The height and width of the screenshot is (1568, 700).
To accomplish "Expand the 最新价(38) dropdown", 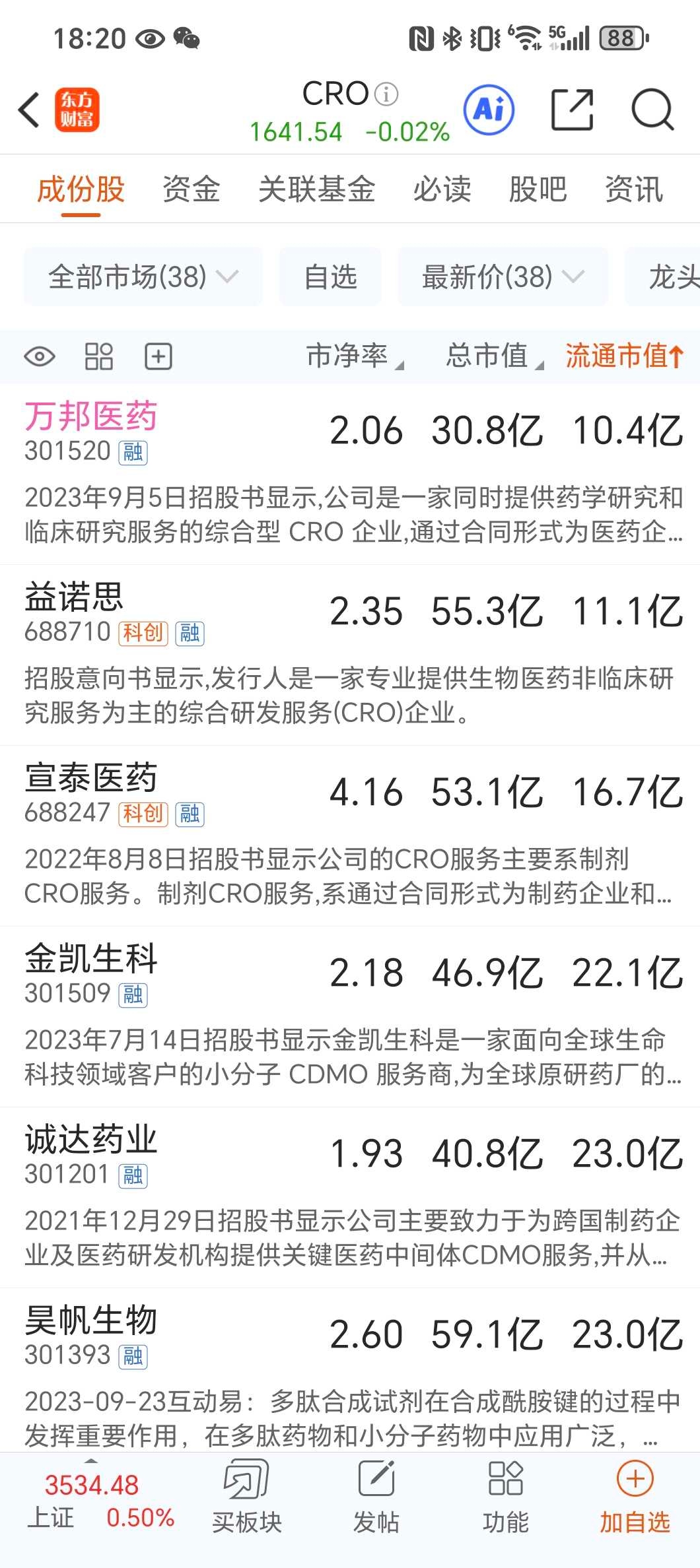I will click(503, 277).
